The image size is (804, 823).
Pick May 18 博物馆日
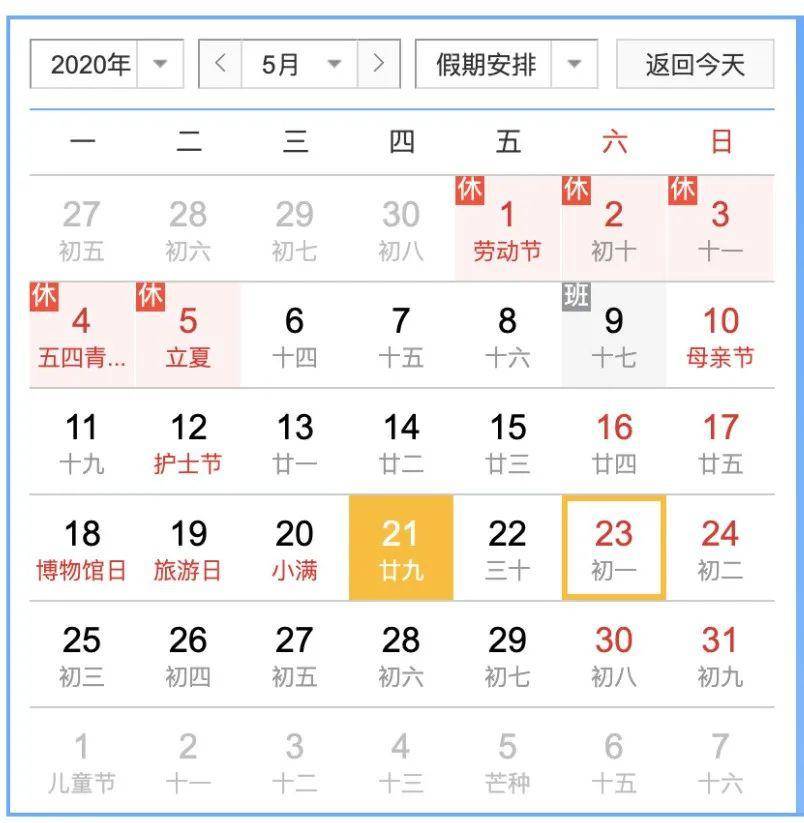click(x=81, y=548)
